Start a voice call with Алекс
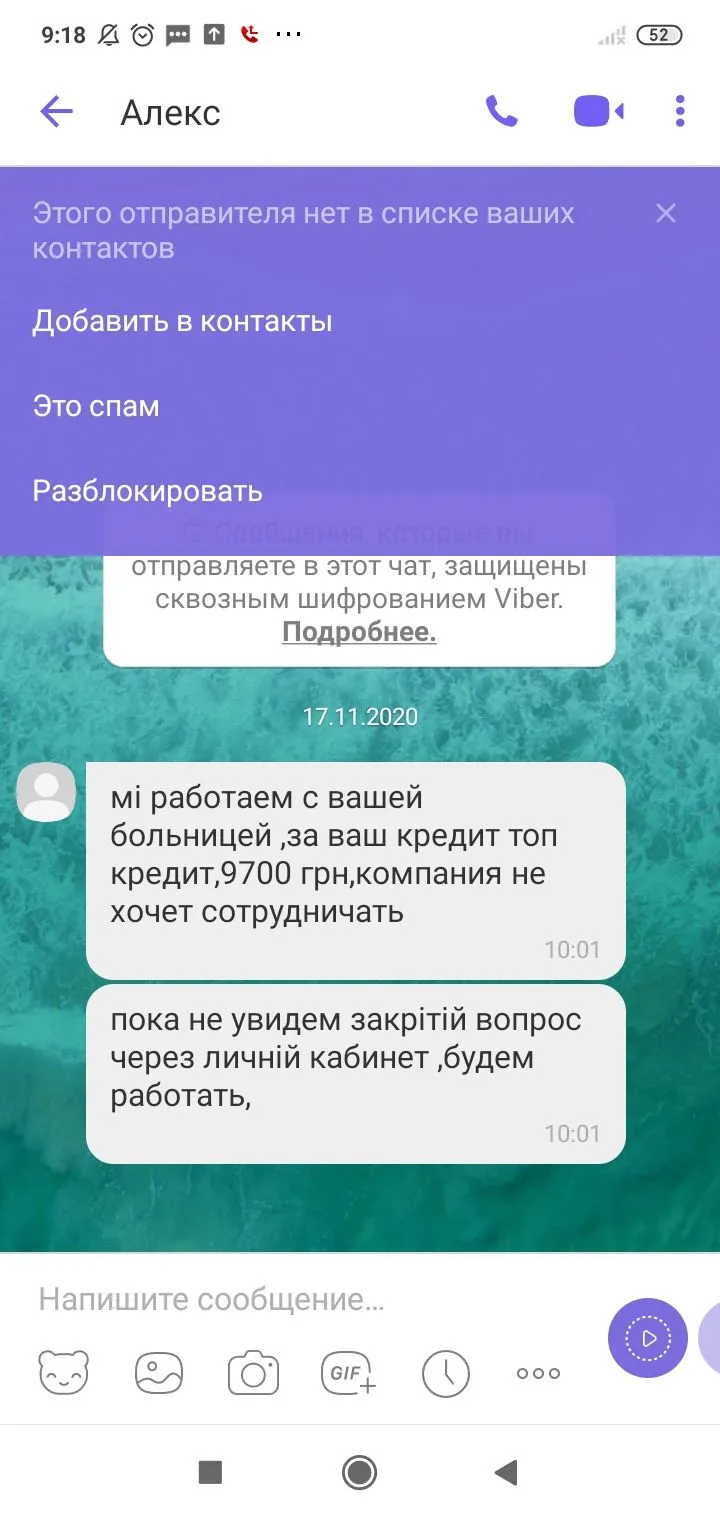 [x=501, y=112]
